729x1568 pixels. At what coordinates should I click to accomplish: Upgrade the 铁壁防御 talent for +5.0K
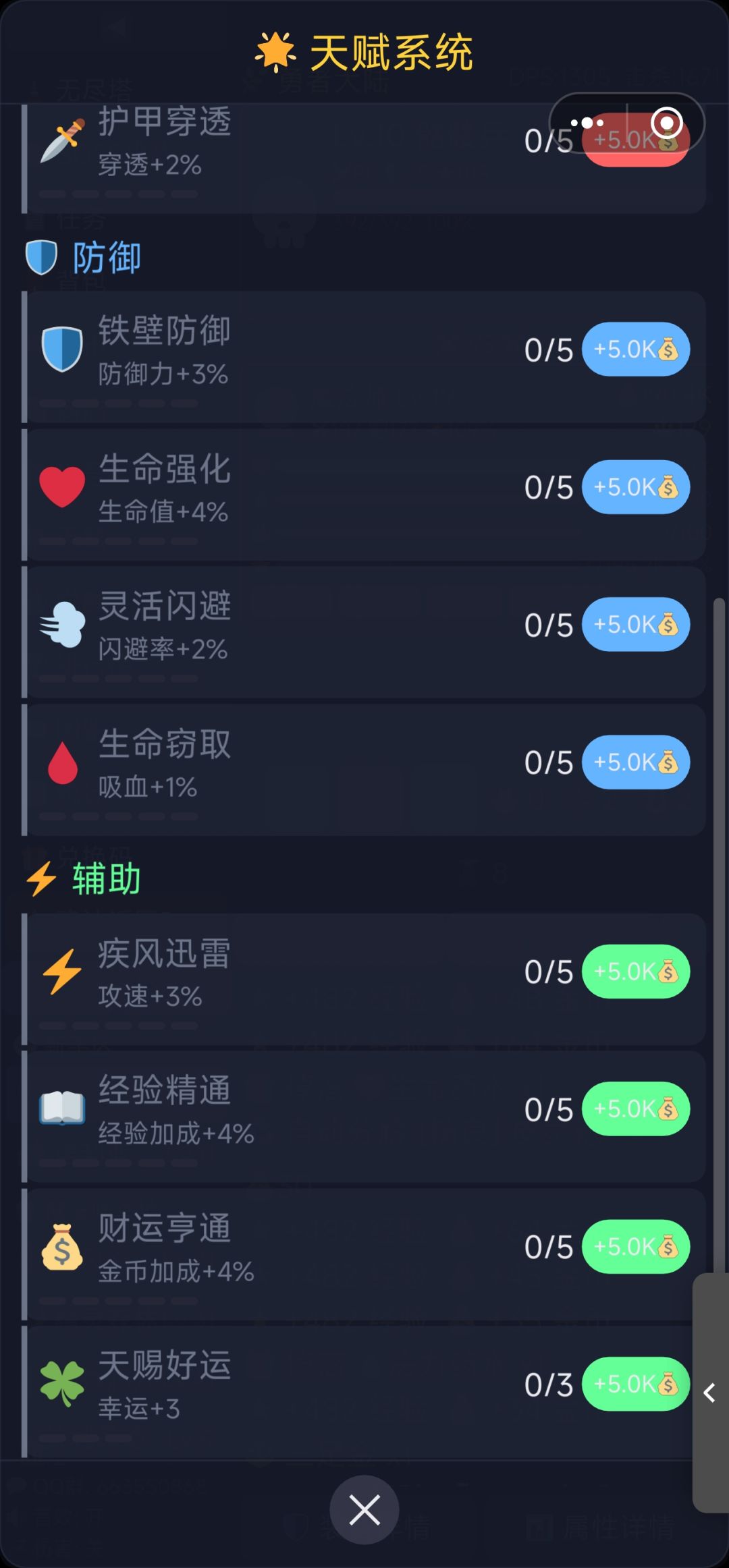635,349
